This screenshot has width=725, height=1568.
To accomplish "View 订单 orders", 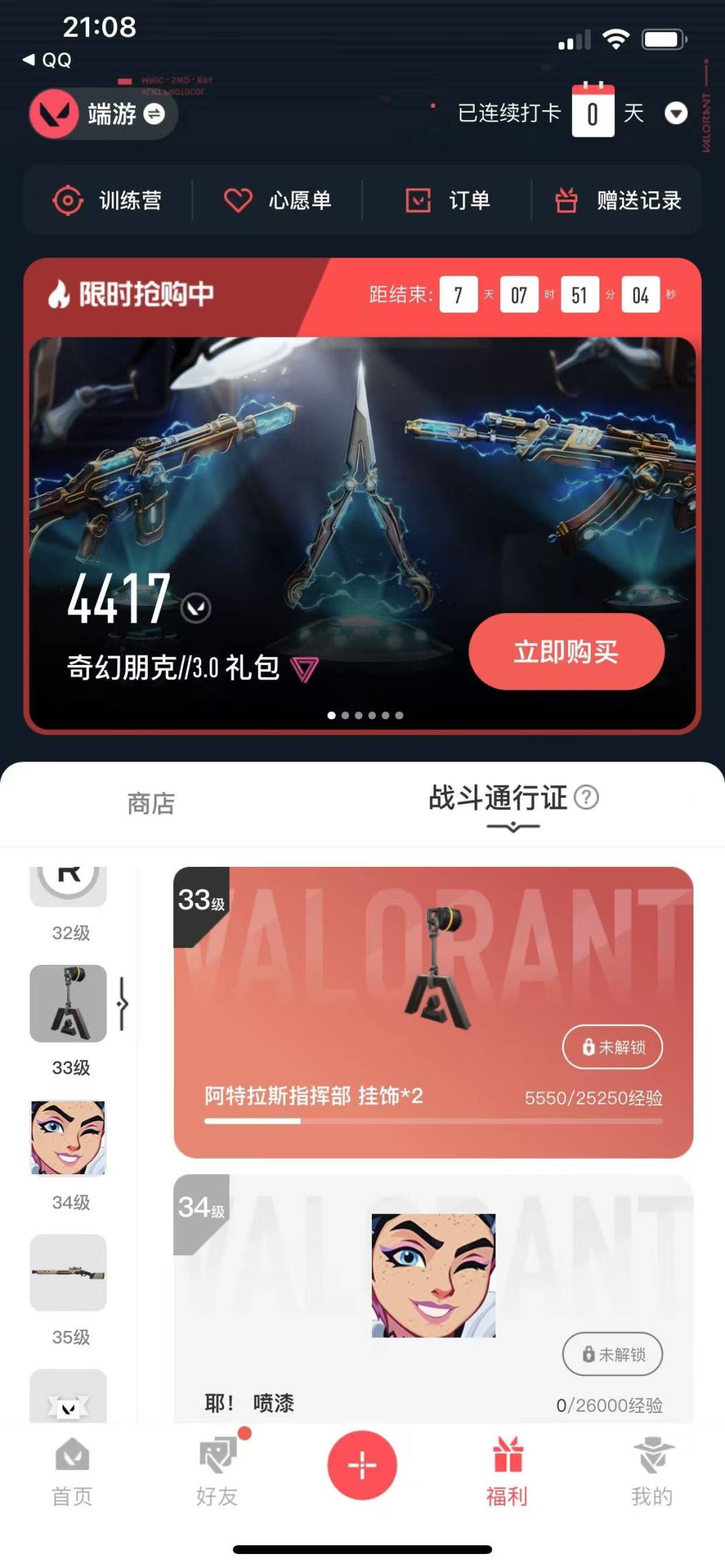I will tap(448, 201).
